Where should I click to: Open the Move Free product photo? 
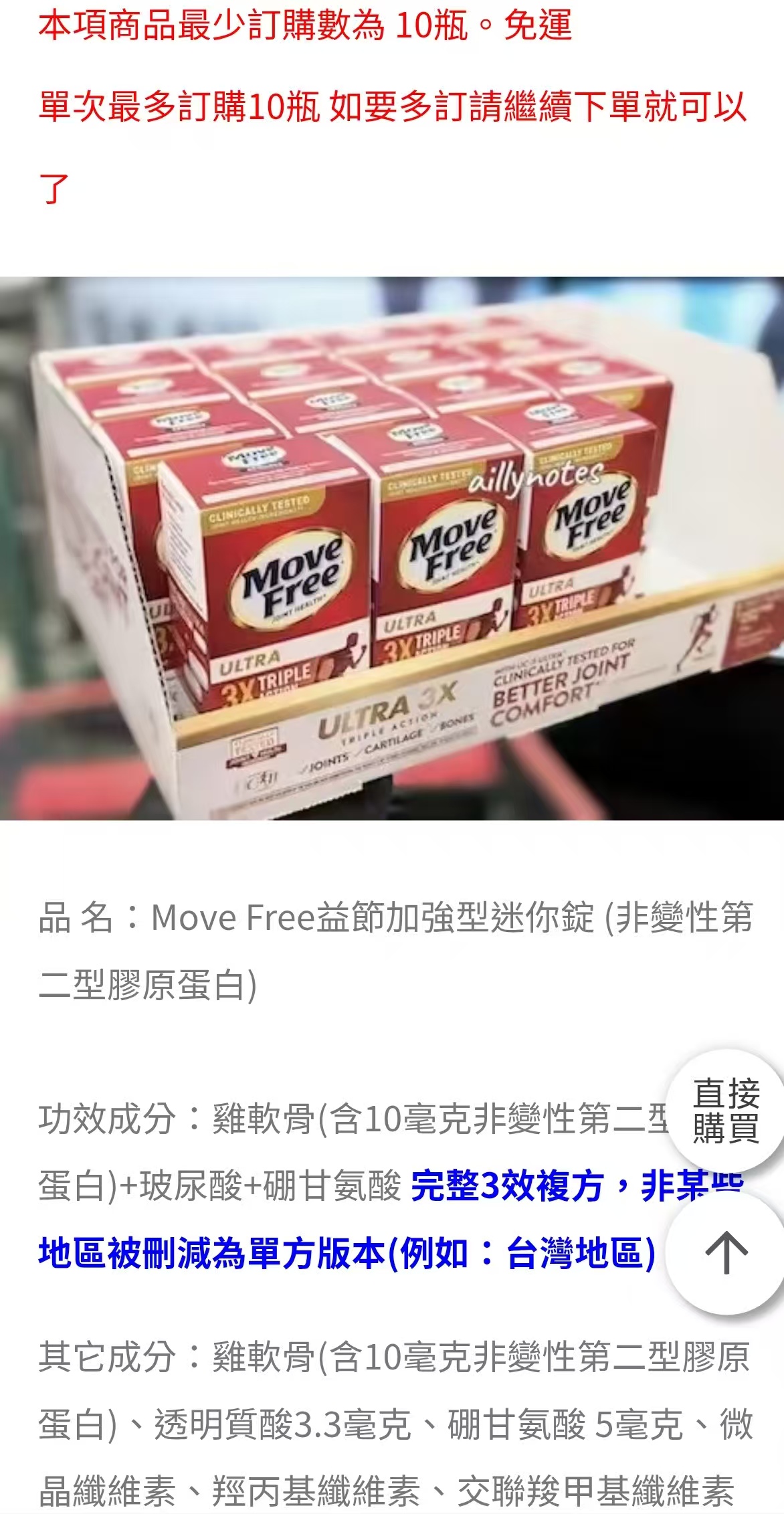pos(392,549)
